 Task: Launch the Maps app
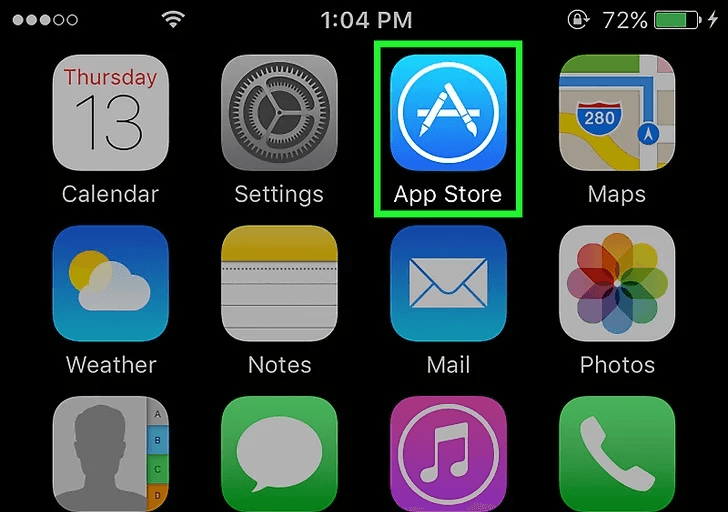point(617,113)
